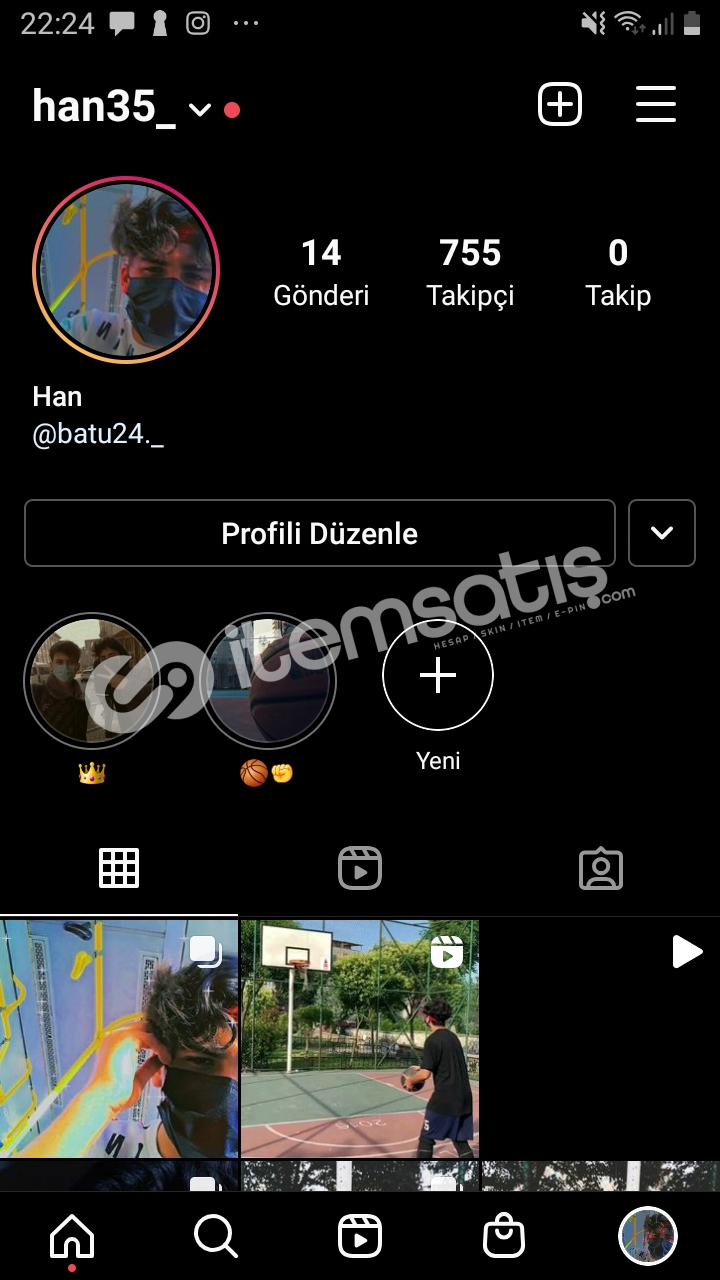
Task: Switch to the Reels profile tab
Action: point(360,868)
